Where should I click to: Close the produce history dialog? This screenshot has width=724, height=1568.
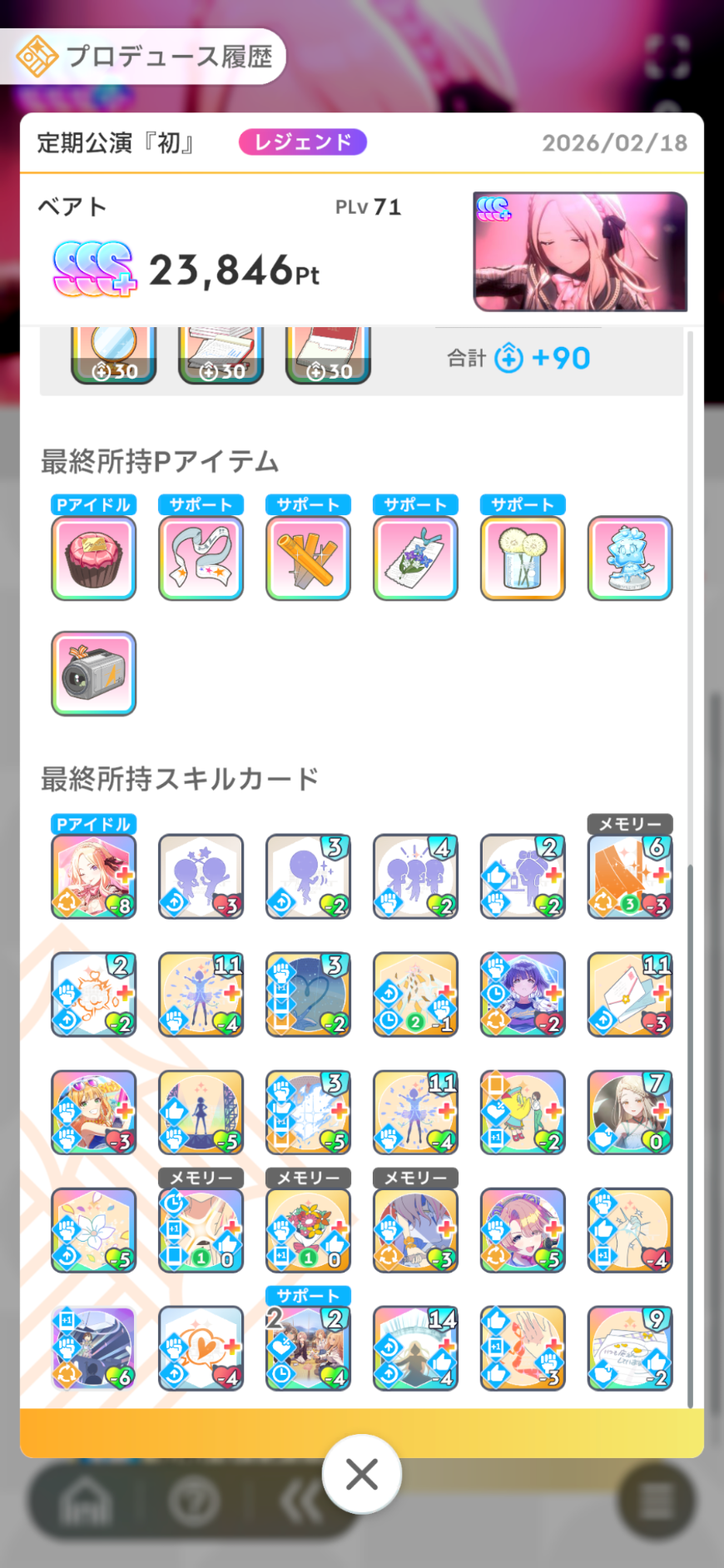pos(361,1474)
